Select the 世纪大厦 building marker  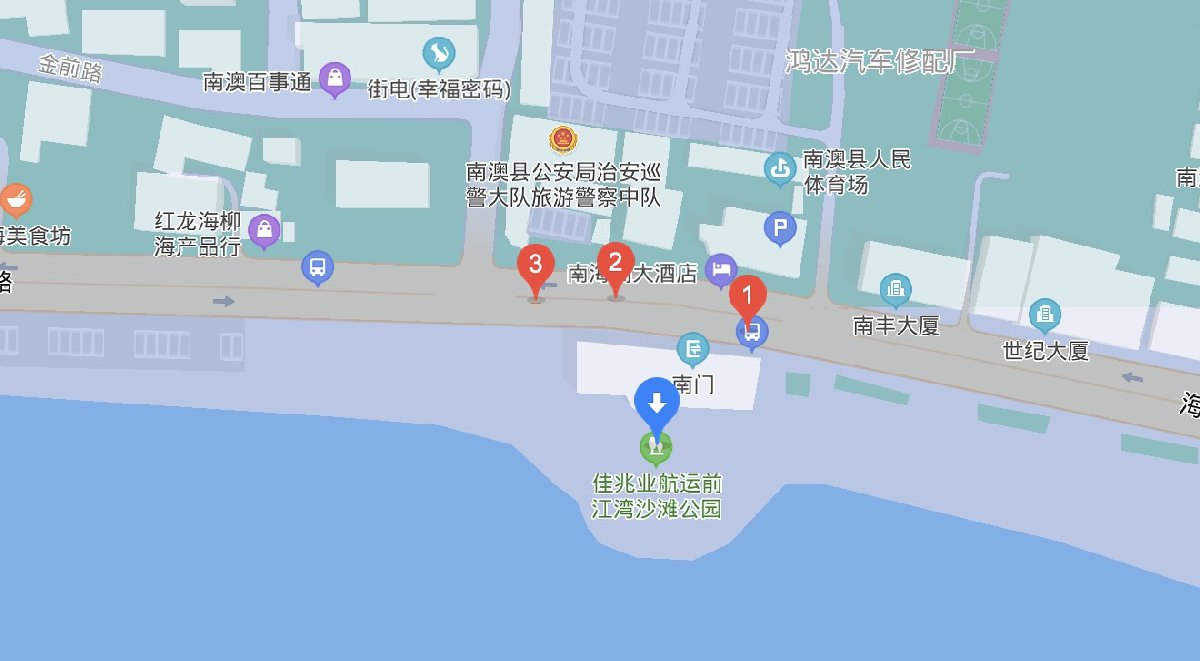(x=1045, y=315)
